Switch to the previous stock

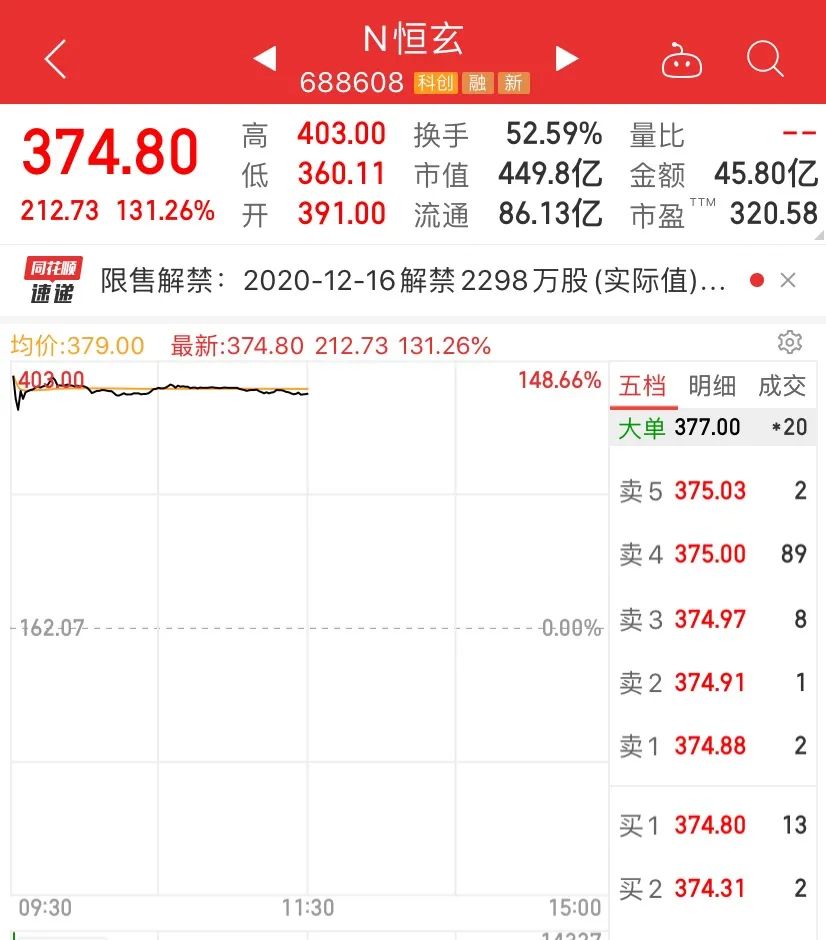(264, 58)
